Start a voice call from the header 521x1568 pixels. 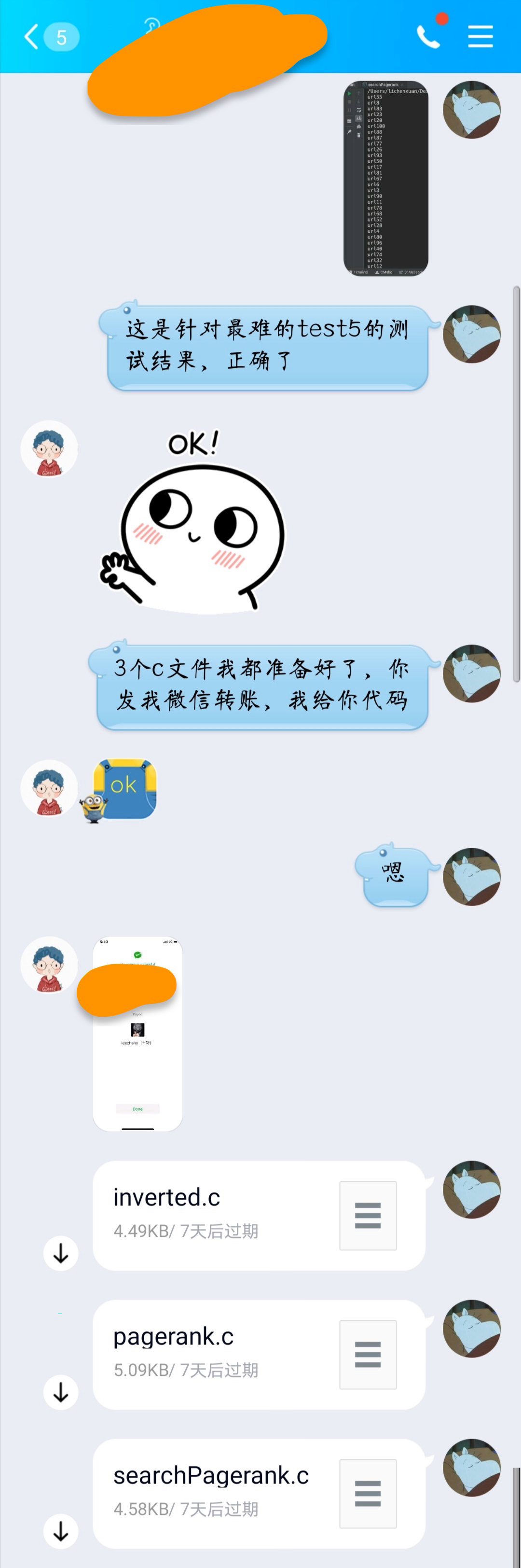tap(428, 37)
